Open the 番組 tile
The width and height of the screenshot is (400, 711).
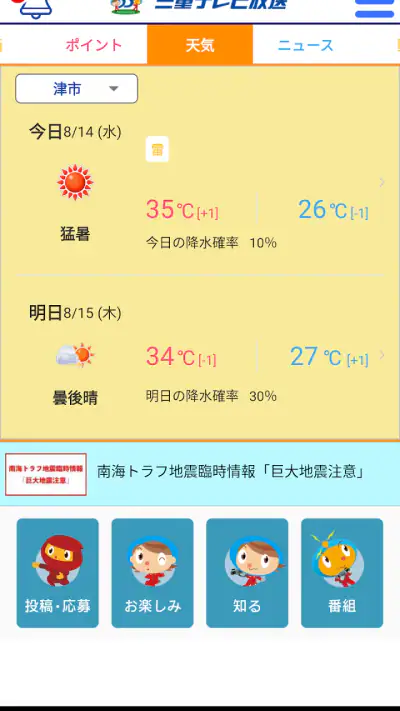pyautogui.click(x=342, y=573)
